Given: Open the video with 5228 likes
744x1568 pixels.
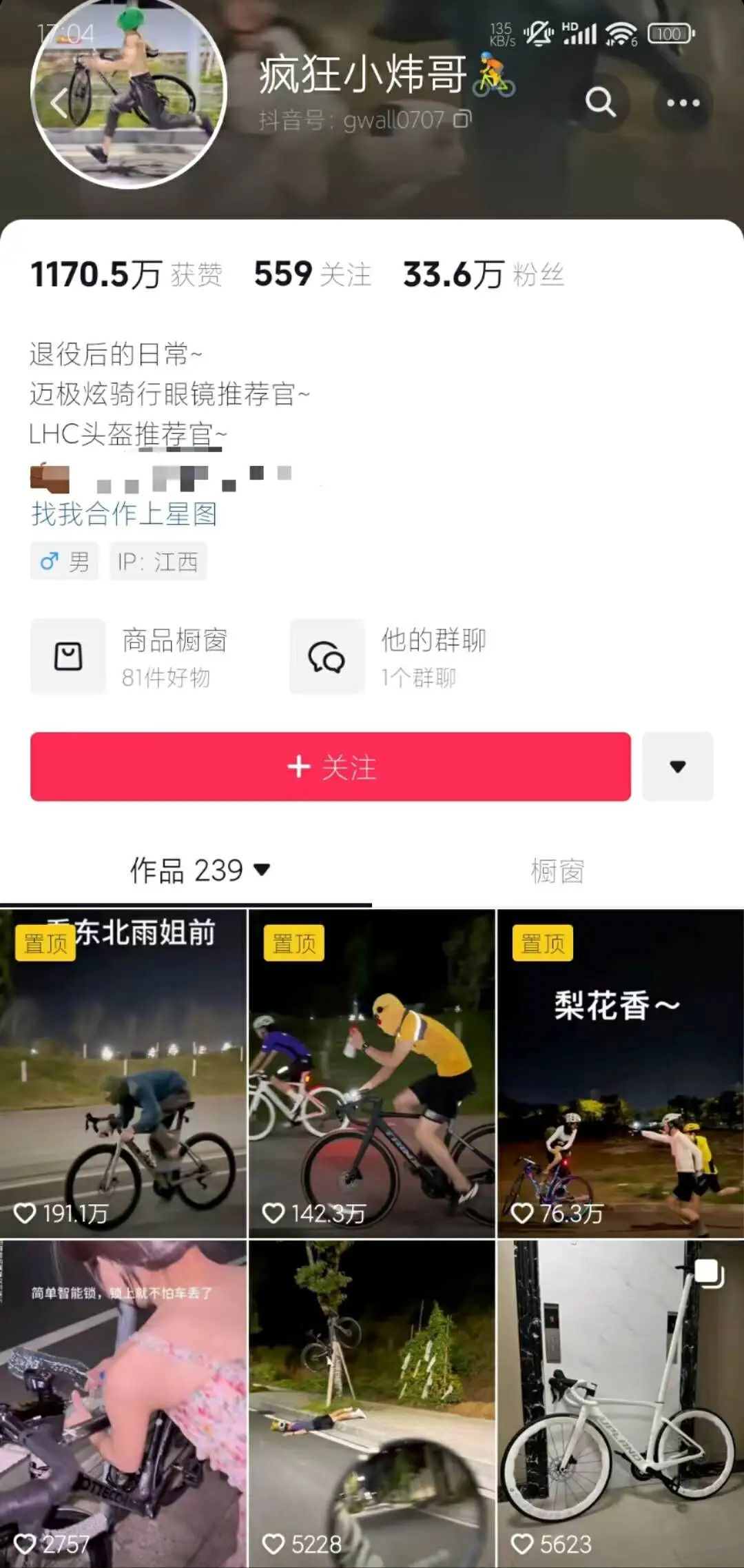Looking at the screenshot, I should point(372,1403).
